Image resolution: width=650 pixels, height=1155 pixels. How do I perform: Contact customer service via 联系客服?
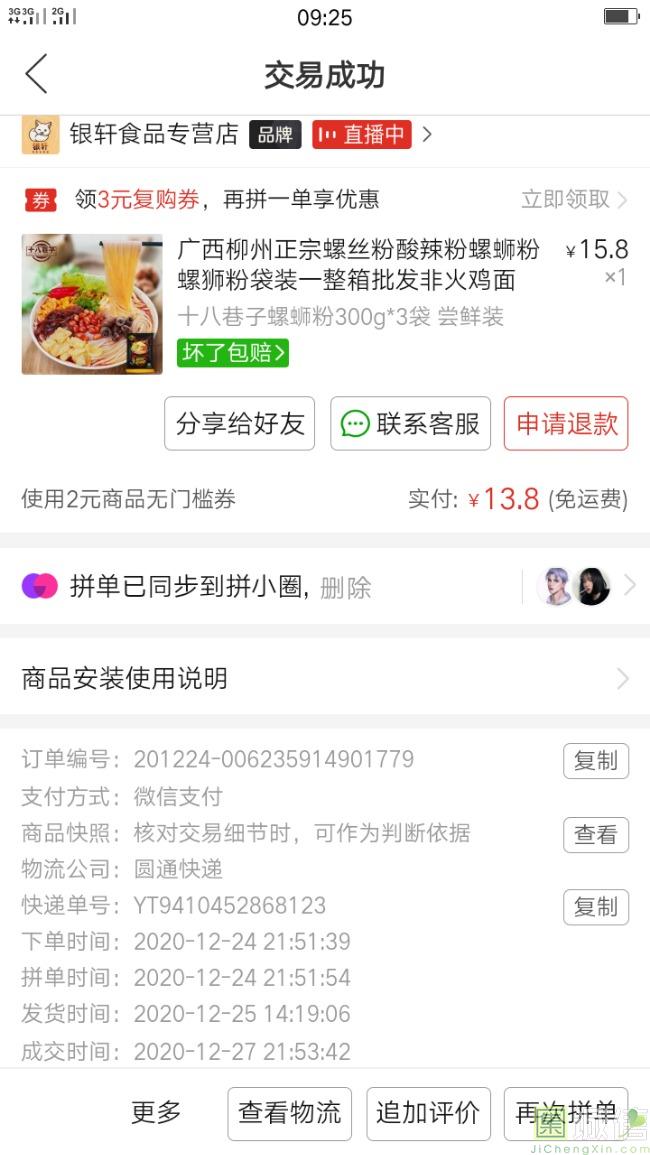click(411, 424)
